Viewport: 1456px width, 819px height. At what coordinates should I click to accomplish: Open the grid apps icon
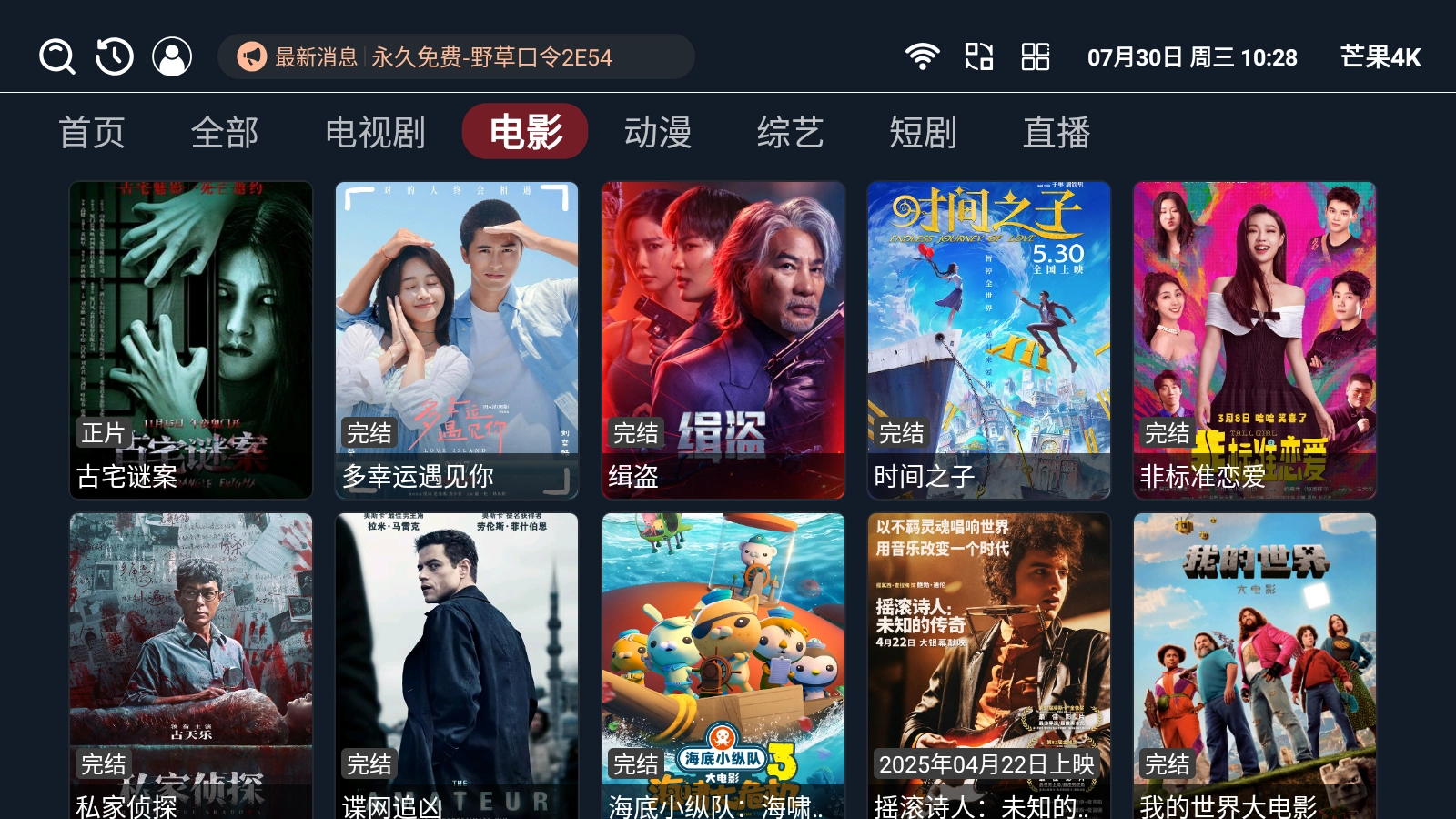click(1035, 56)
